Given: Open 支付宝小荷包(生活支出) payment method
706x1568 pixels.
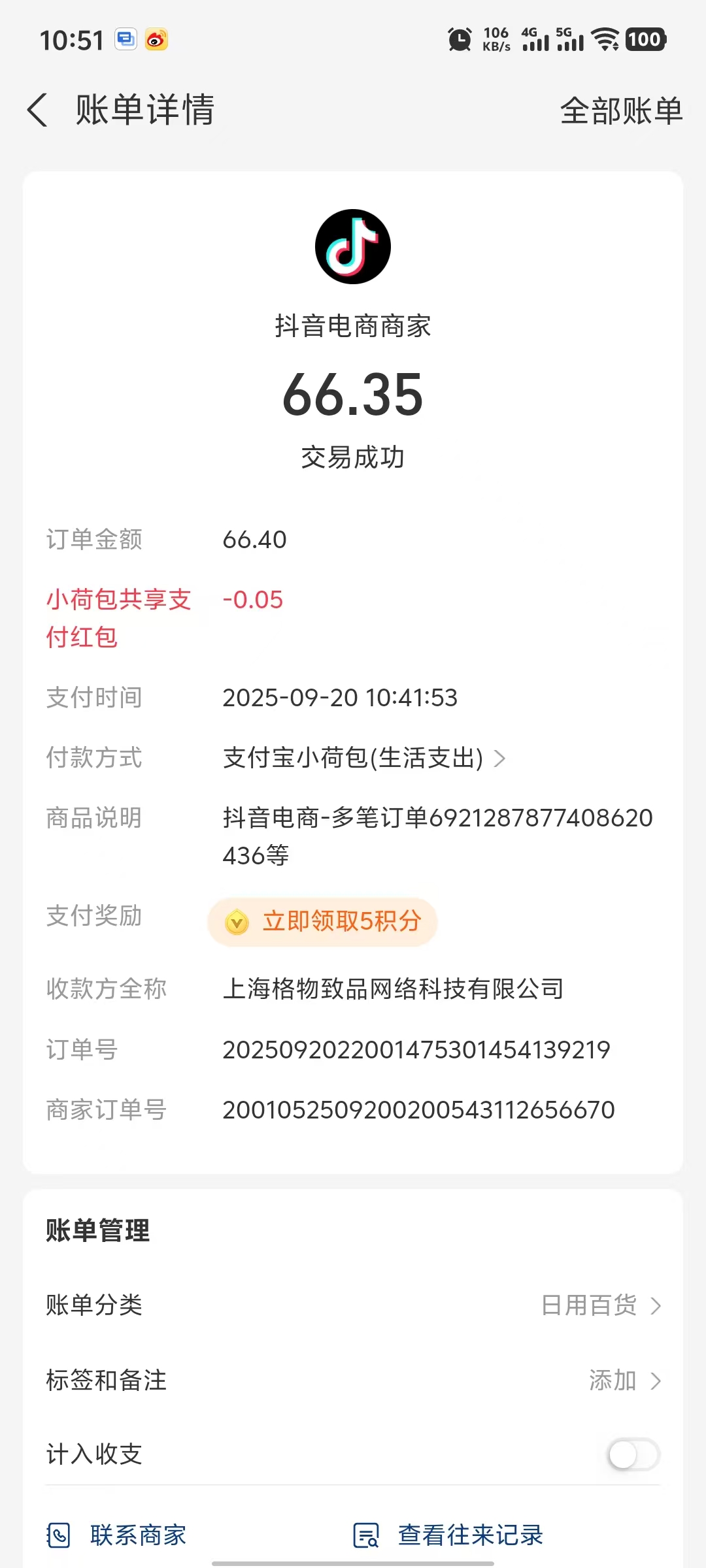Looking at the screenshot, I should pos(363,758).
